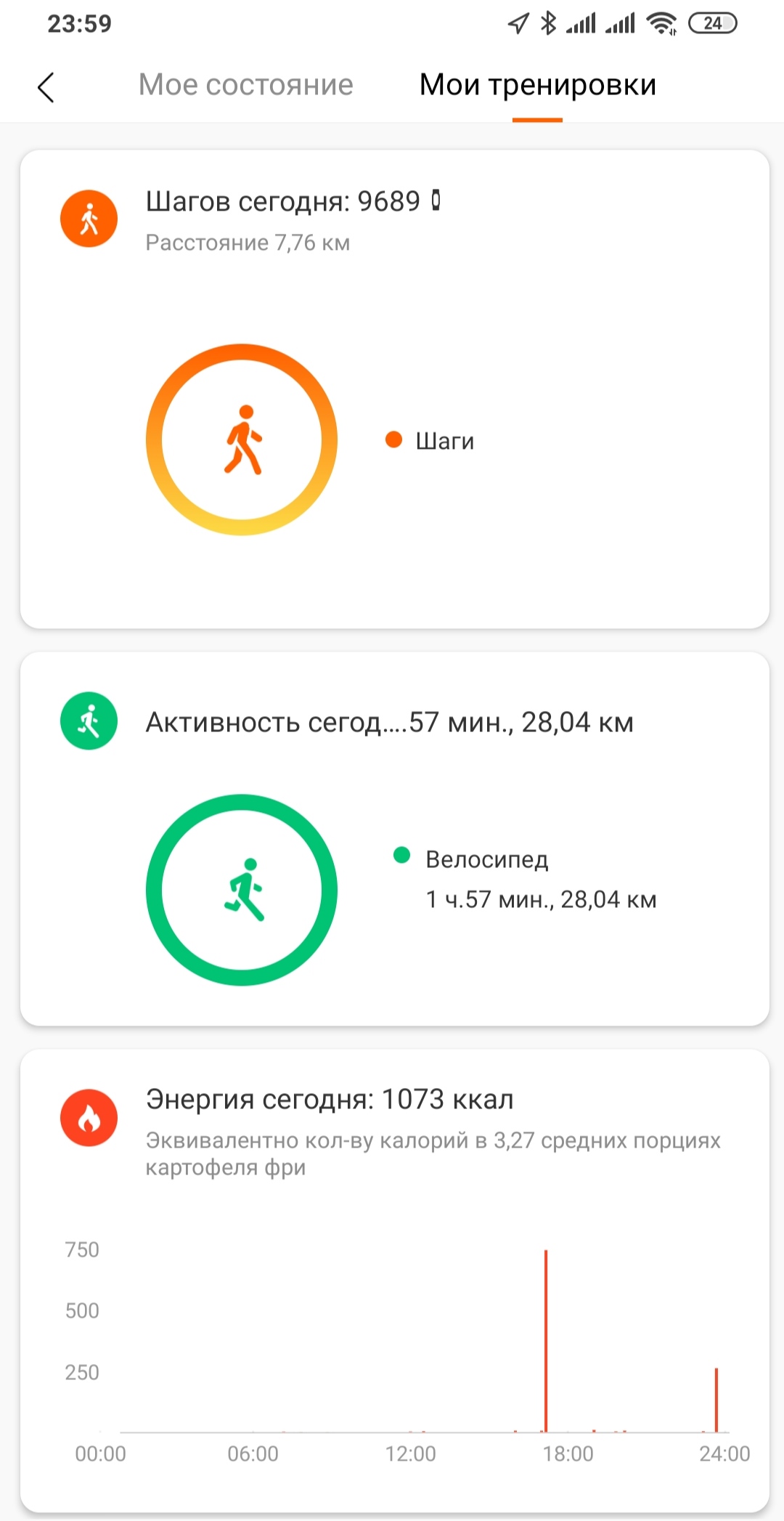The width and height of the screenshot is (784, 1521).
Task: Select the Мои тренировки tab
Action: 538,85
